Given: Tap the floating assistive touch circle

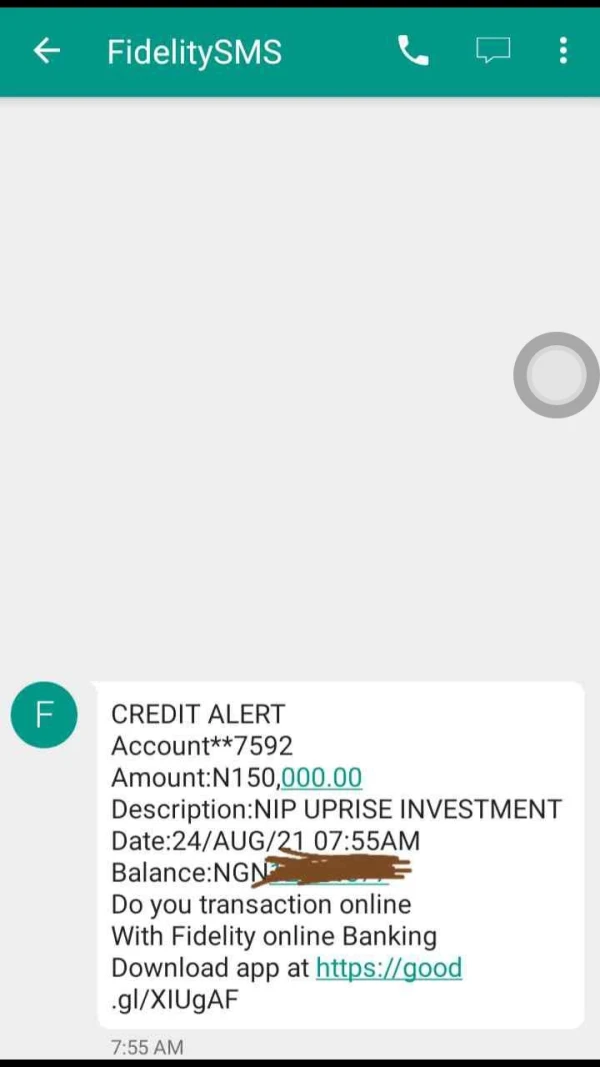Looking at the screenshot, I should click(x=556, y=376).
